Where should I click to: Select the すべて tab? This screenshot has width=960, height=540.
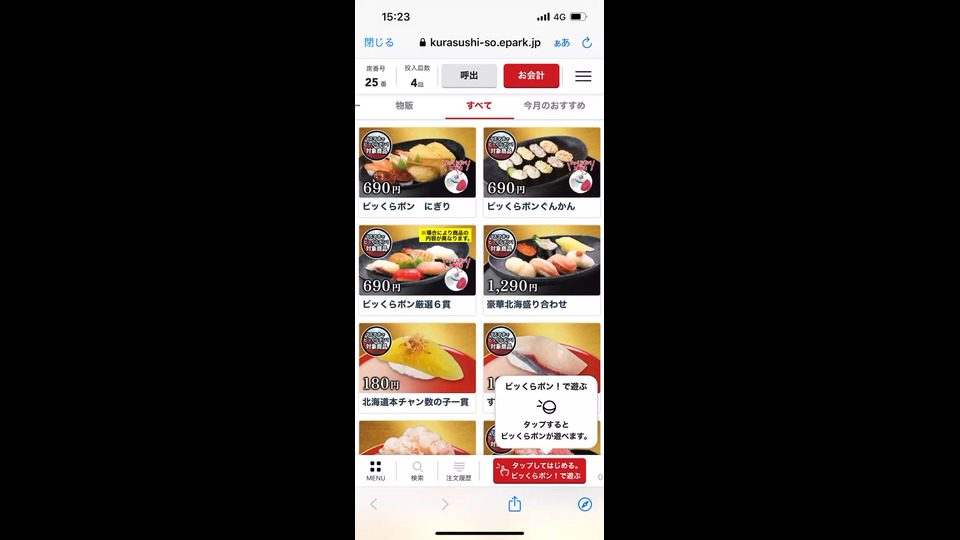479,105
